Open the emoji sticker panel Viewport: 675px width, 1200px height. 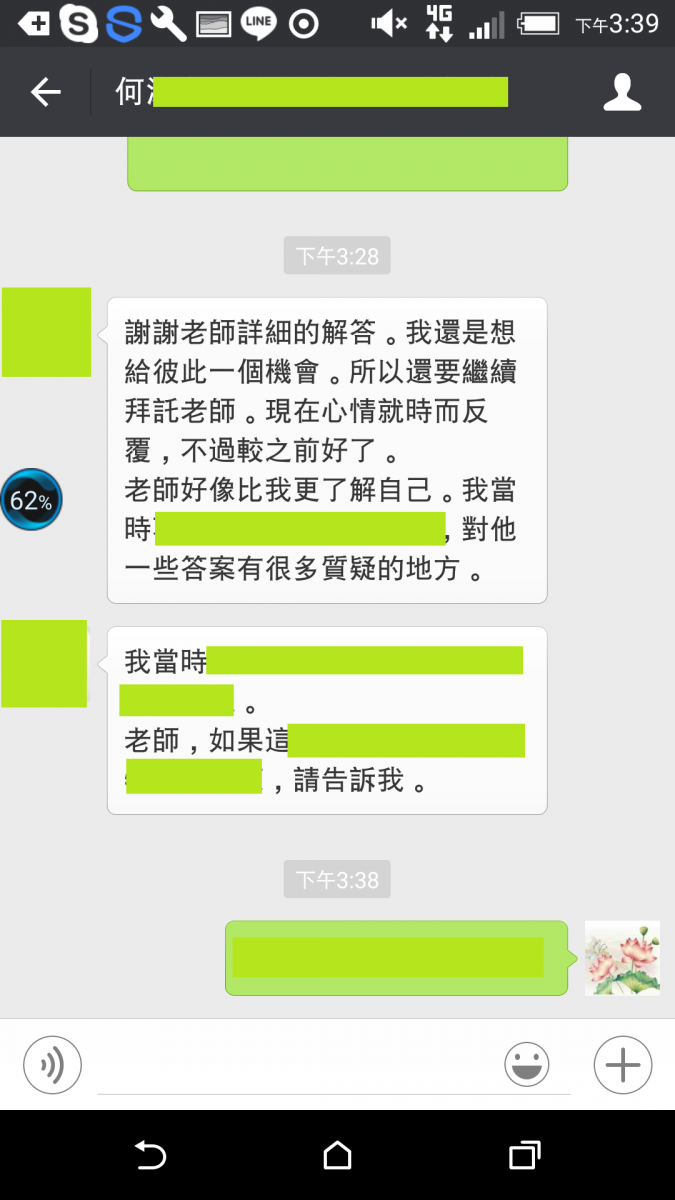coord(527,1064)
